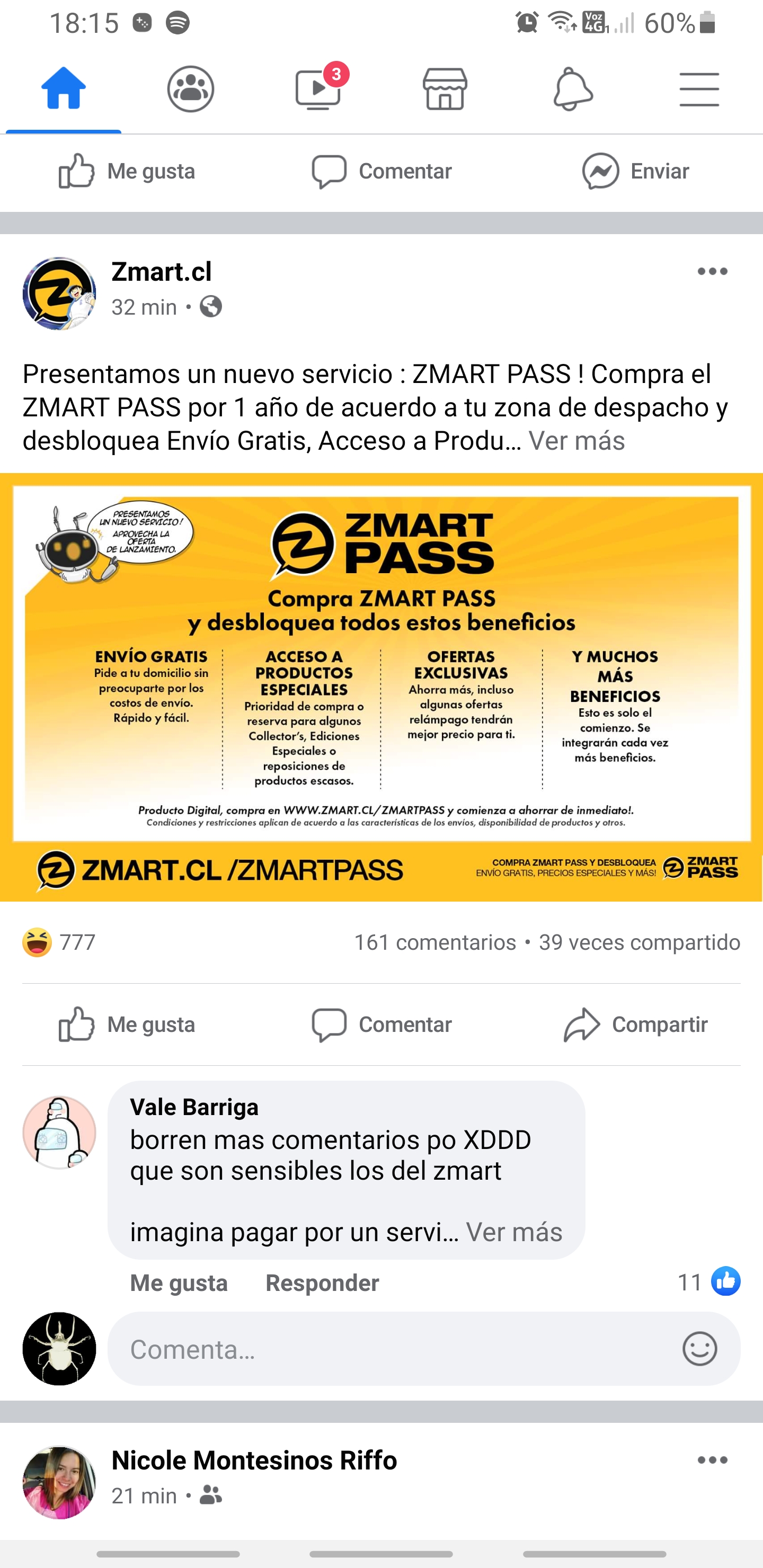The height and width of the screenshot is (1568, 763).
Task: Tap Enviar on the top post
Action: click(635, 171)
